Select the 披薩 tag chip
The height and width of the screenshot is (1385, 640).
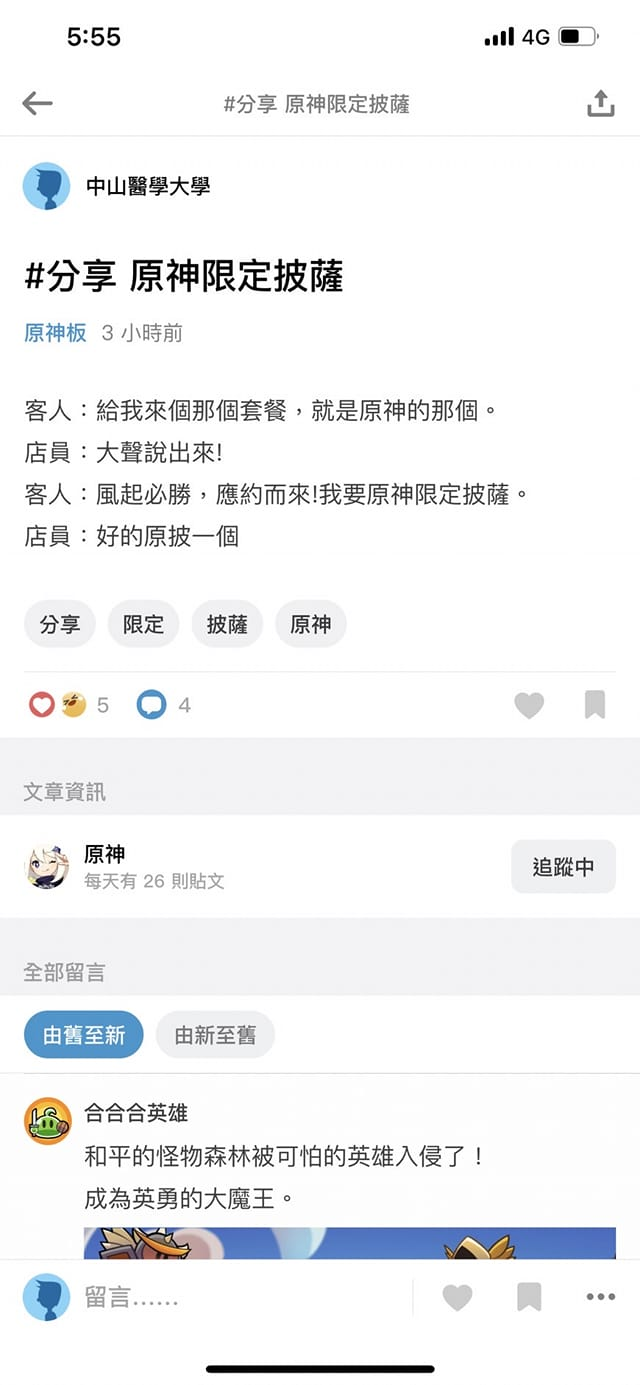[227, 625]
